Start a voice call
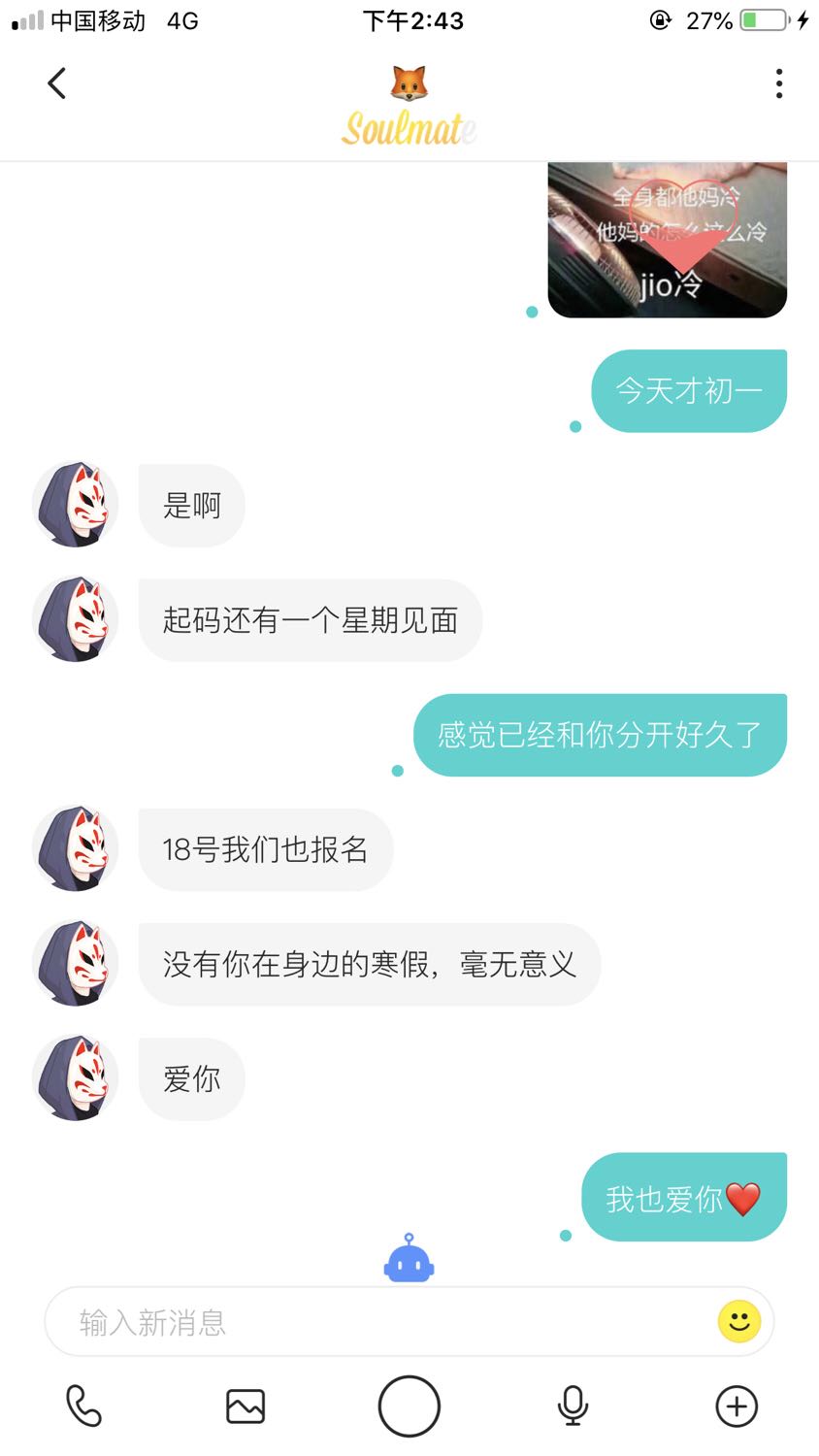The height and width of the screenshot is (1456, 819). coord(83,1406)
